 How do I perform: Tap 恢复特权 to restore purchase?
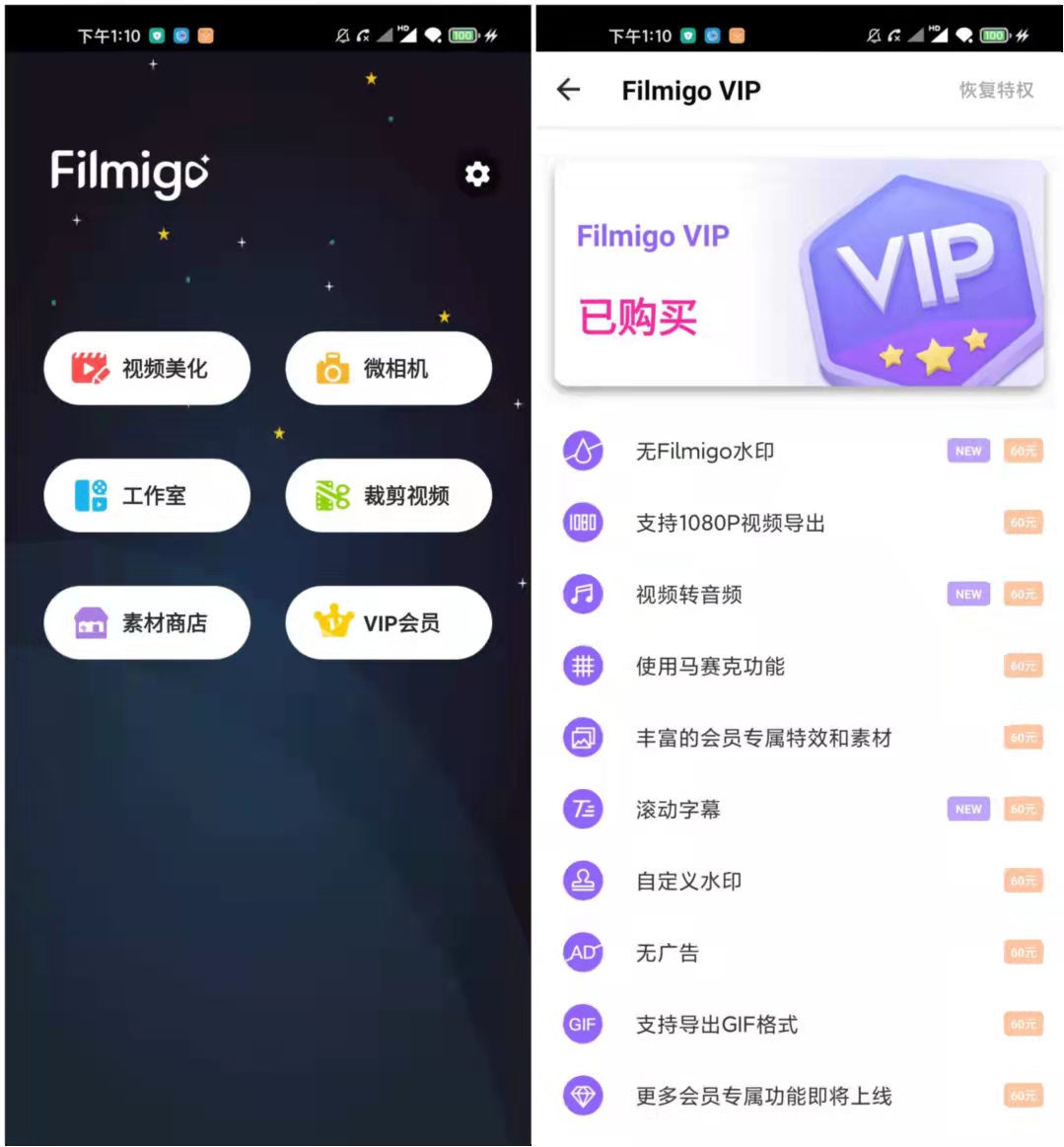[x=996, y=90]
